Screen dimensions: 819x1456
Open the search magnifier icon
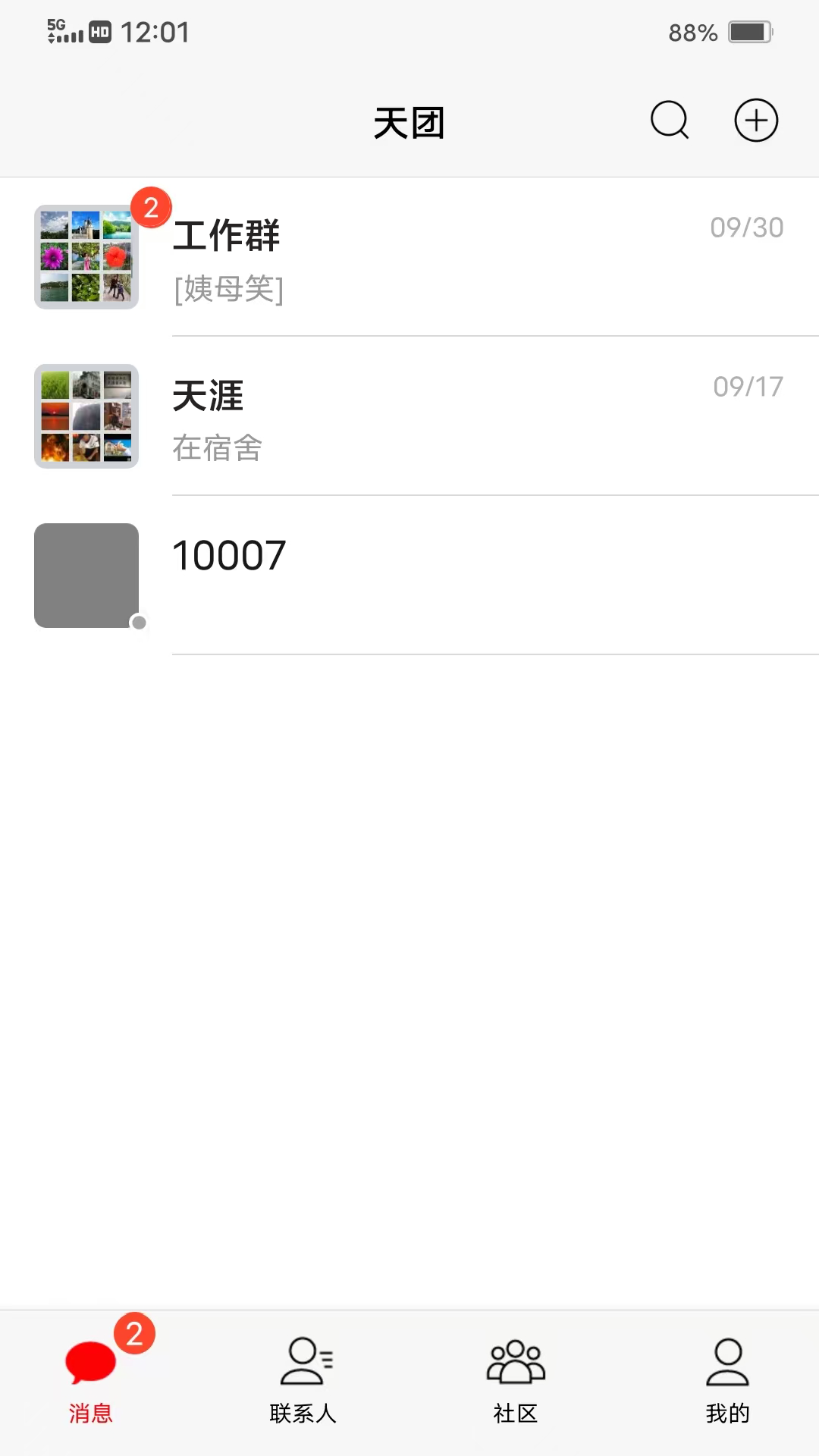670,121
